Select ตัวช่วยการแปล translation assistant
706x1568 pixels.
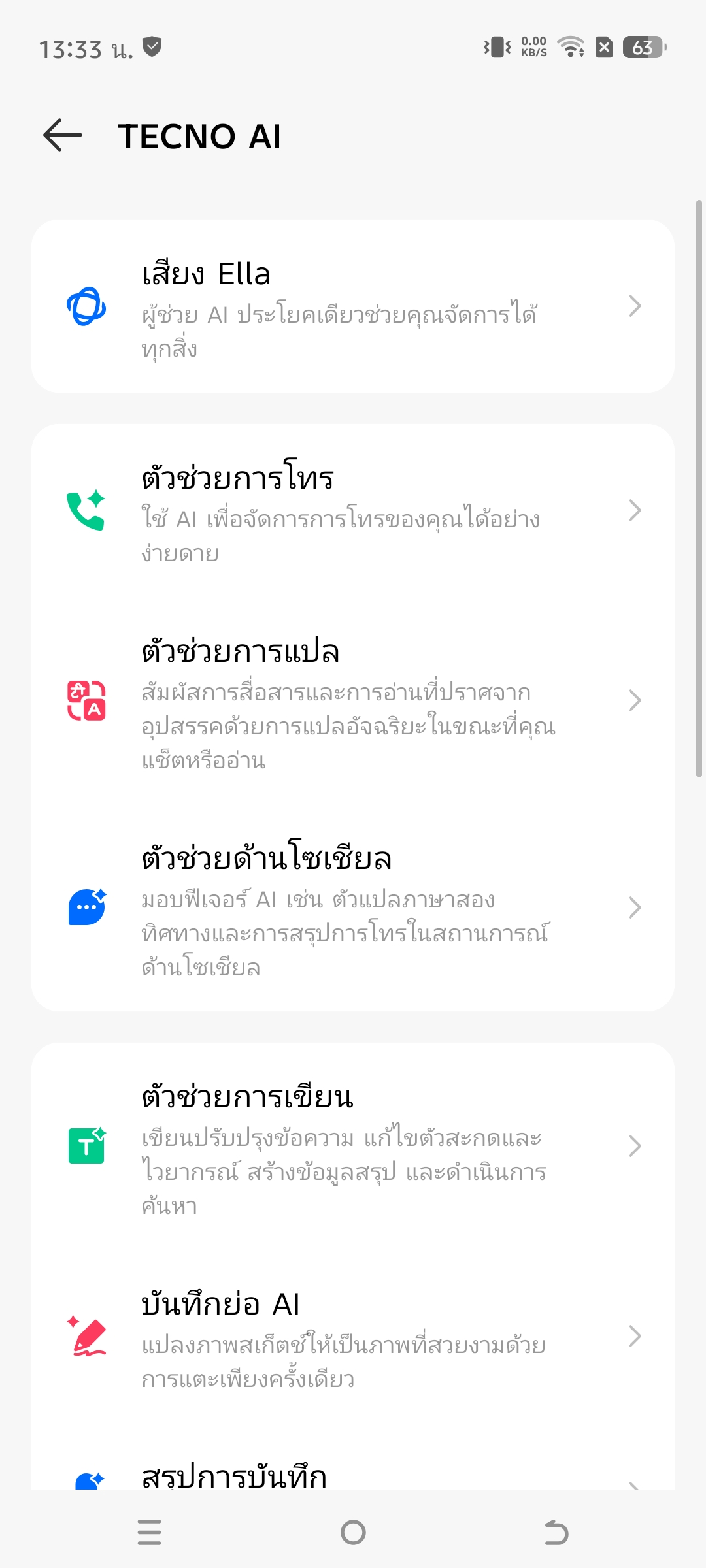(353, 700)
